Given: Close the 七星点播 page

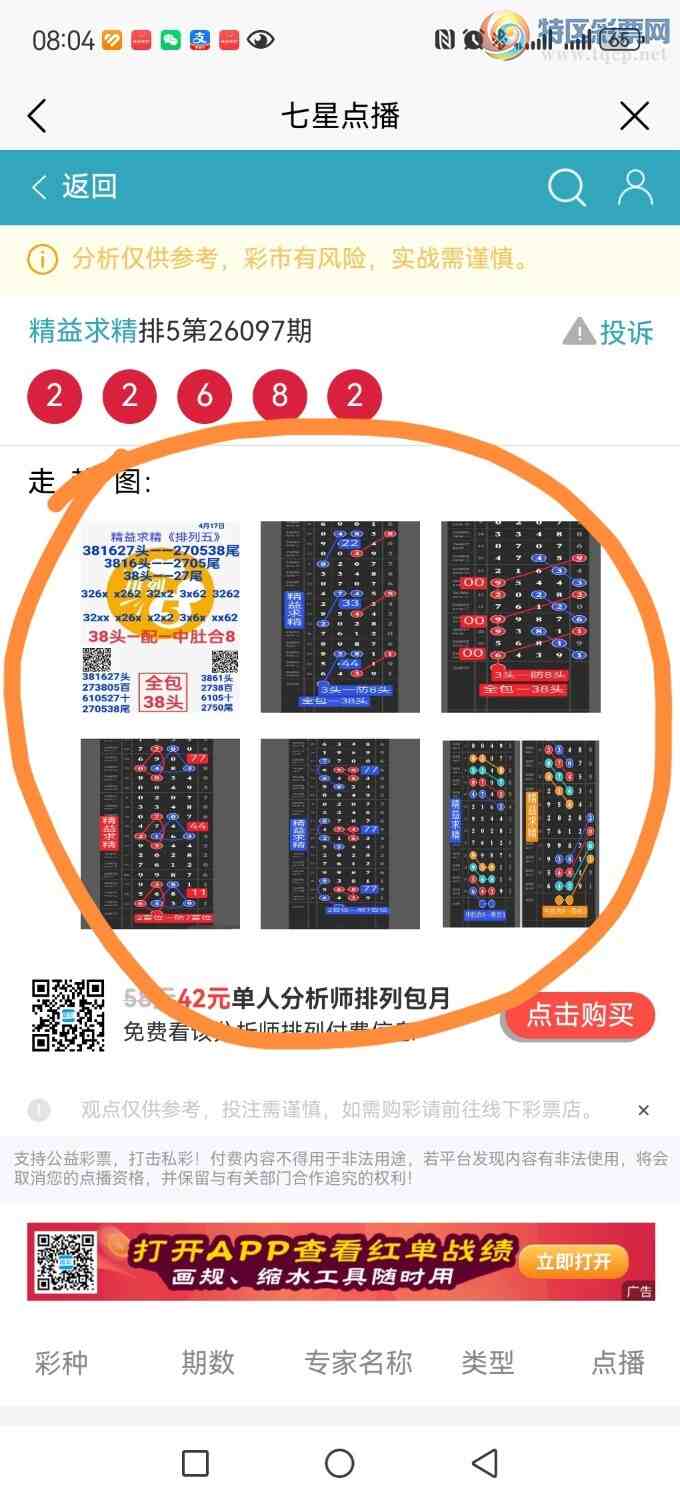Looking at the screenshot, I should point(635,116).
